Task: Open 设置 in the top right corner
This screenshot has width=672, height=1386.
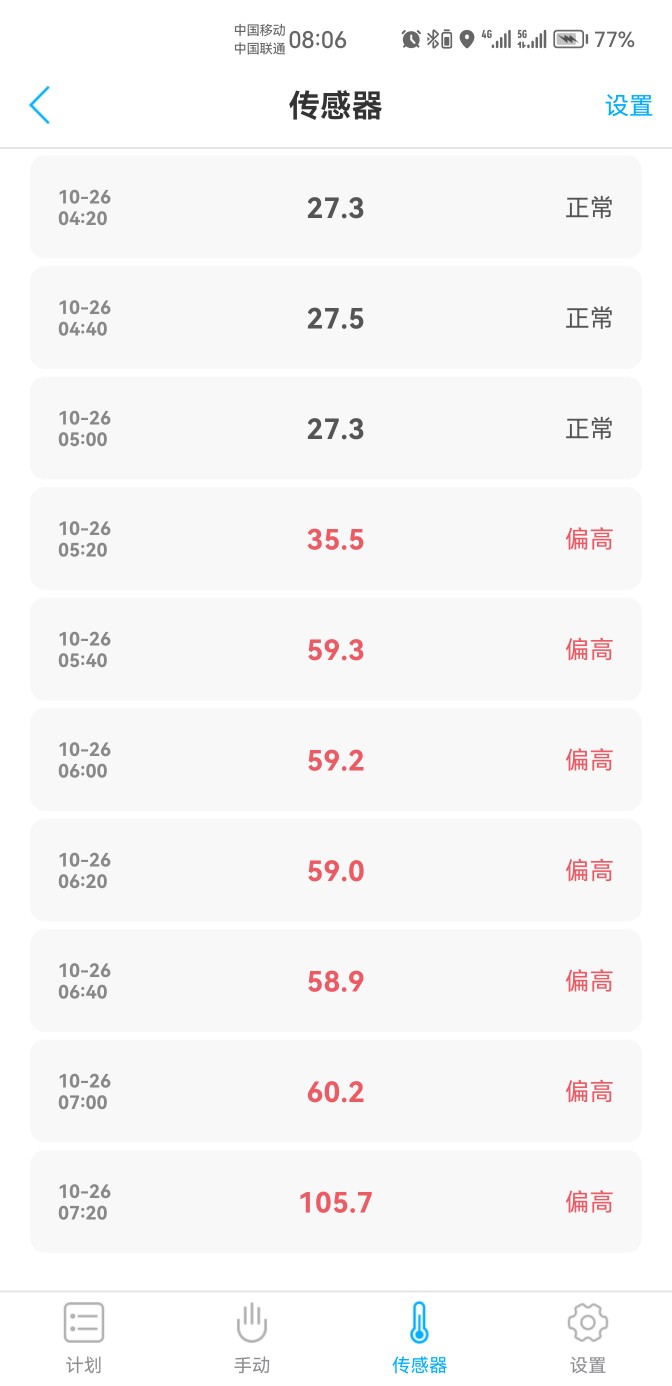Action: [629, 106]
